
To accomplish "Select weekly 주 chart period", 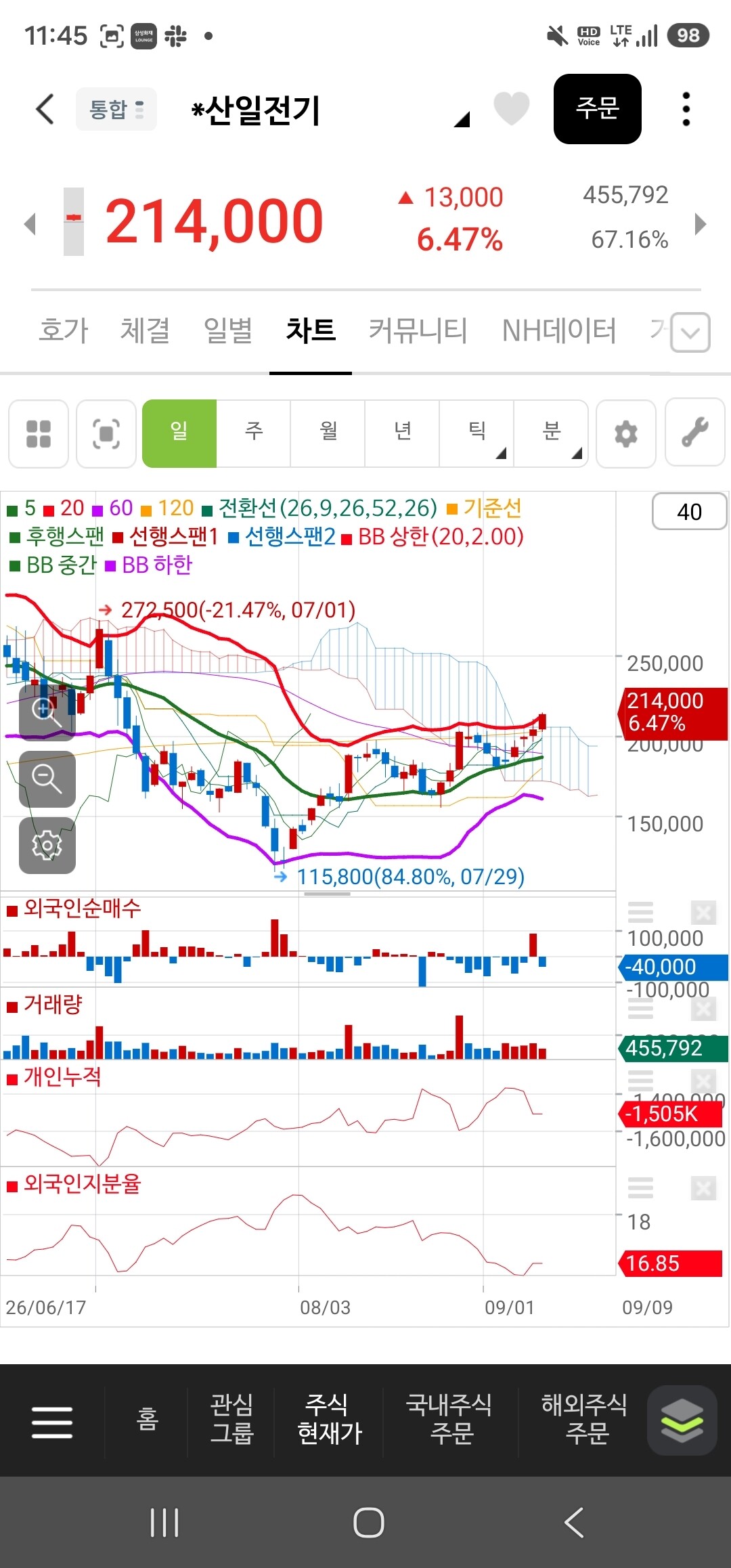I will (x=254, y=433).
